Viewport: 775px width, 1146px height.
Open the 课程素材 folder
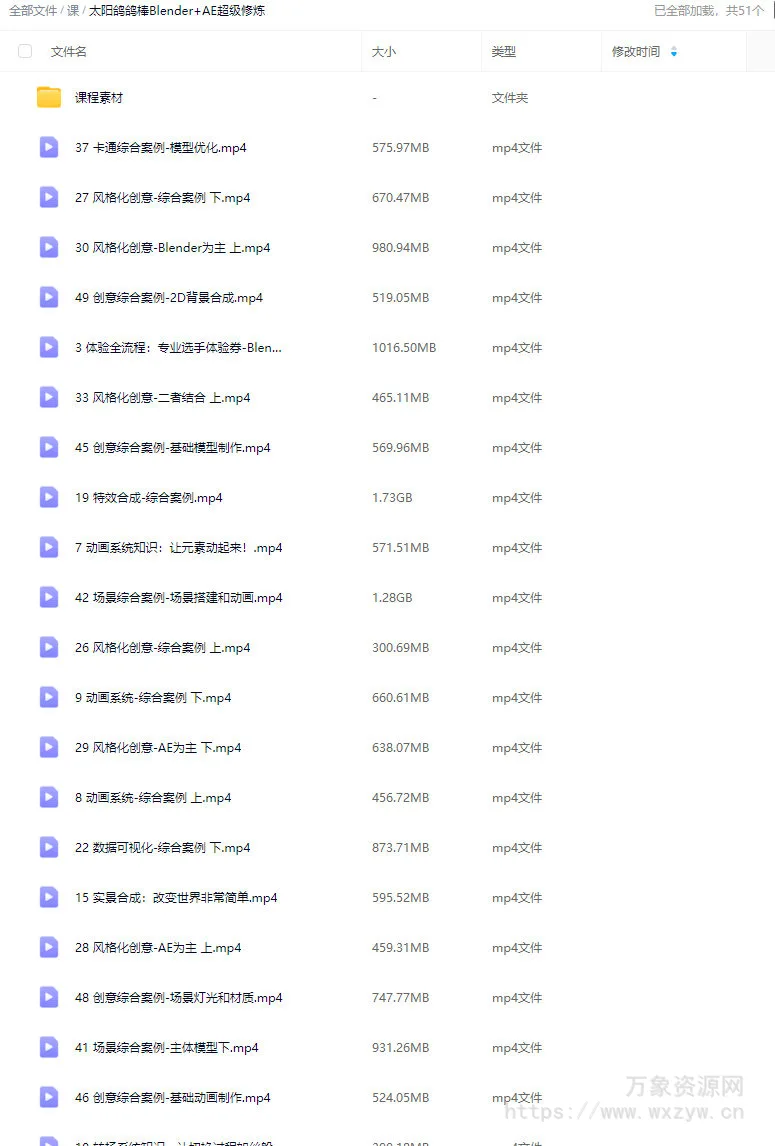pos(99,98)
